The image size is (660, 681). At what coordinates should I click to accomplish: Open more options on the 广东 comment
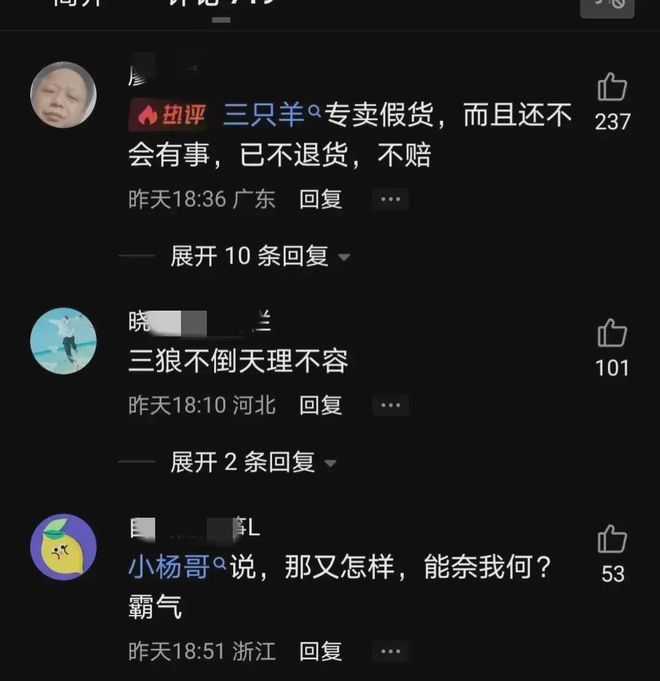click(390, 199)
